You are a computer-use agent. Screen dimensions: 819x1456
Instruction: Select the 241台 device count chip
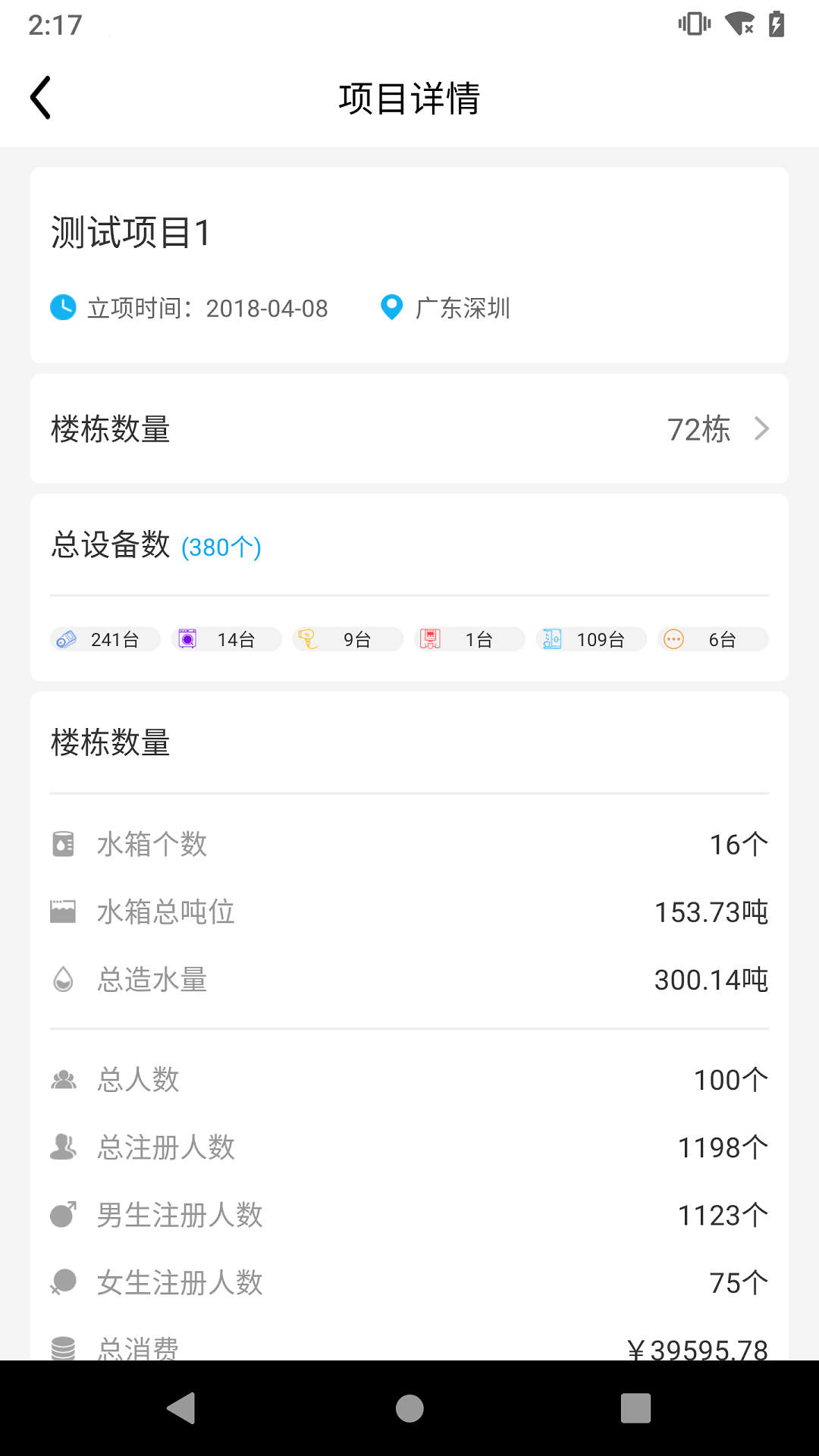coord(104,639)
